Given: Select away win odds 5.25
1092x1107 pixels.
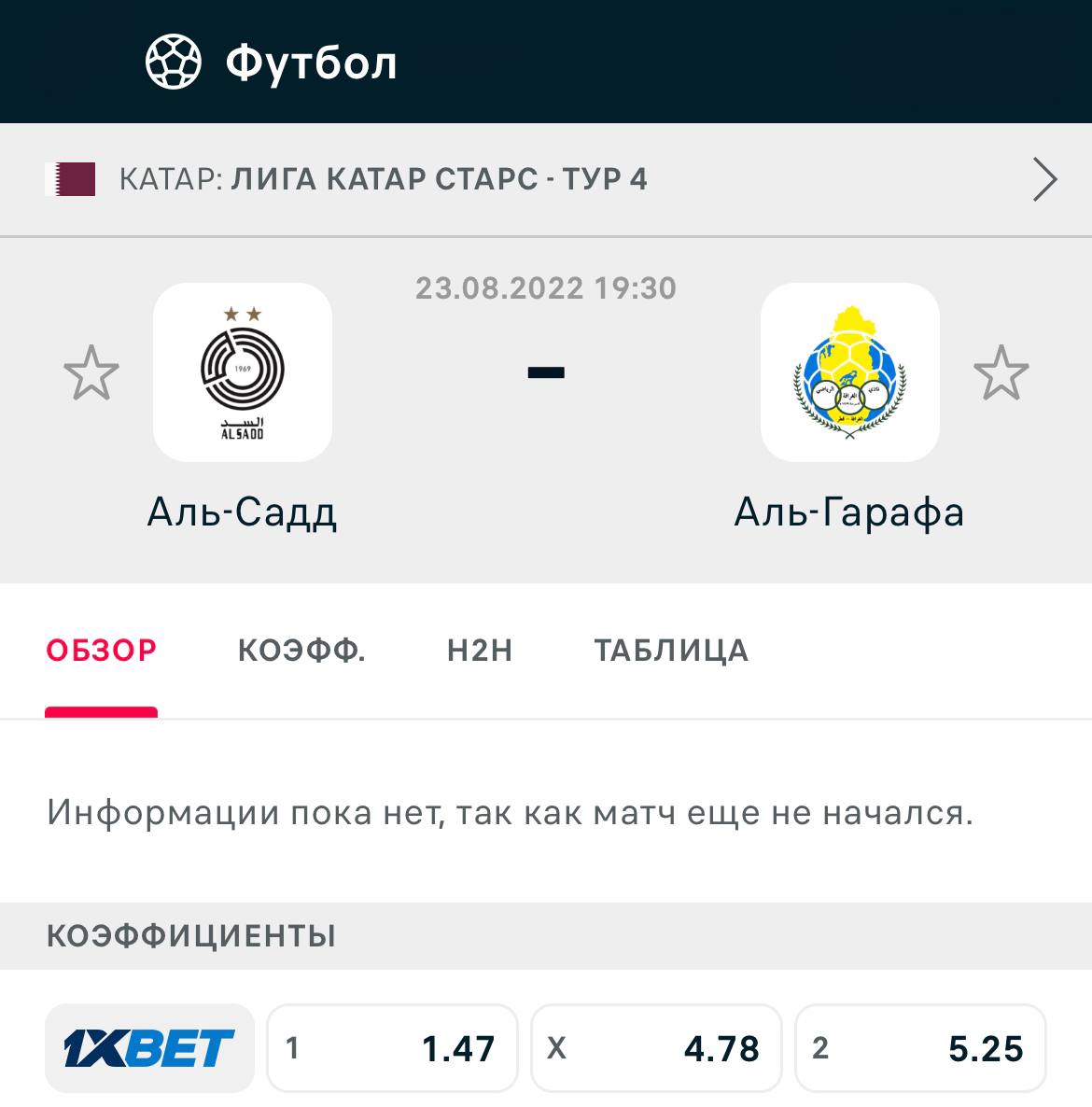Looking at the screenshot, I should pos(919,1048).
